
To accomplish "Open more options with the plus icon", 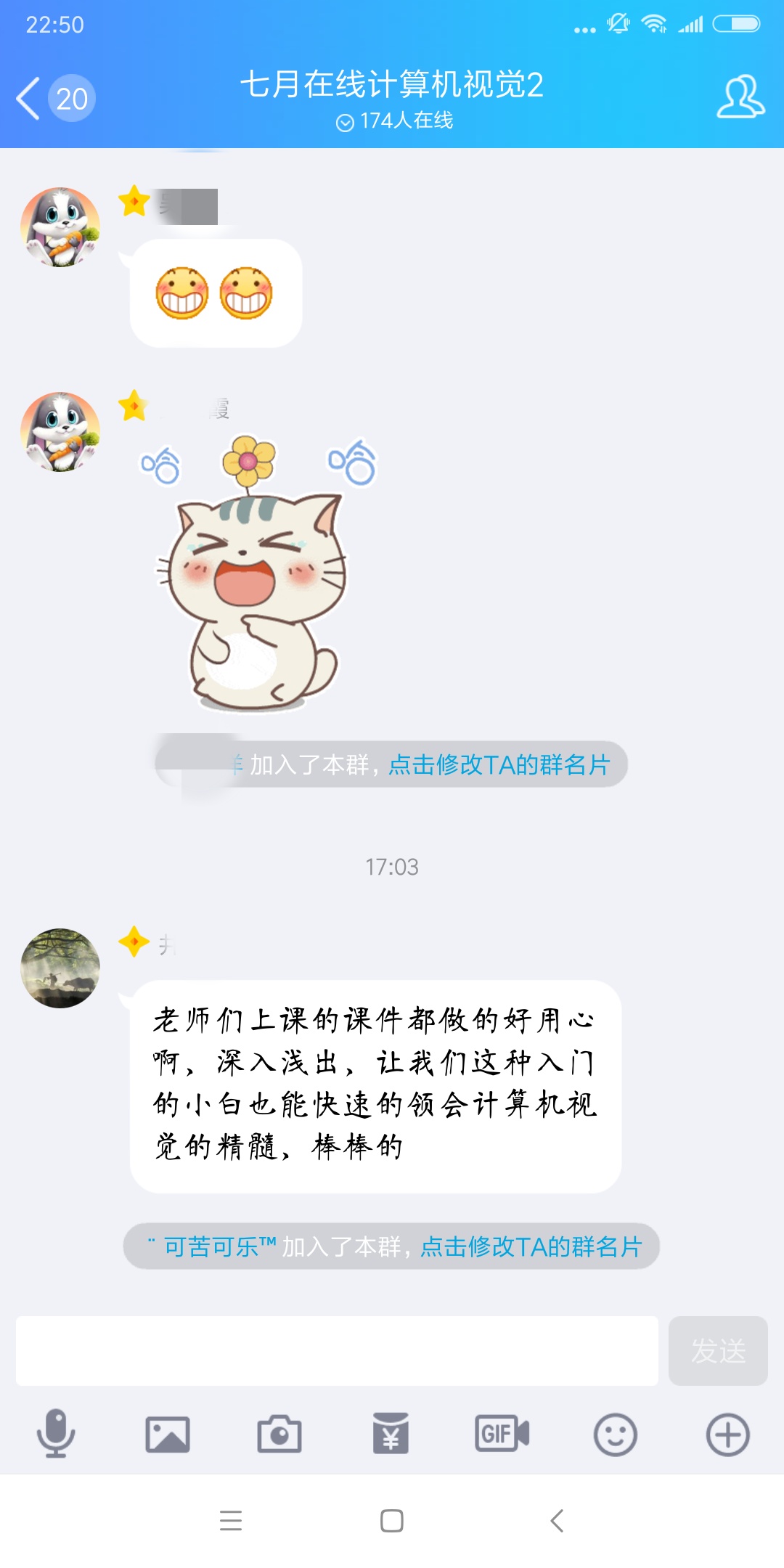I will 727,1434.
